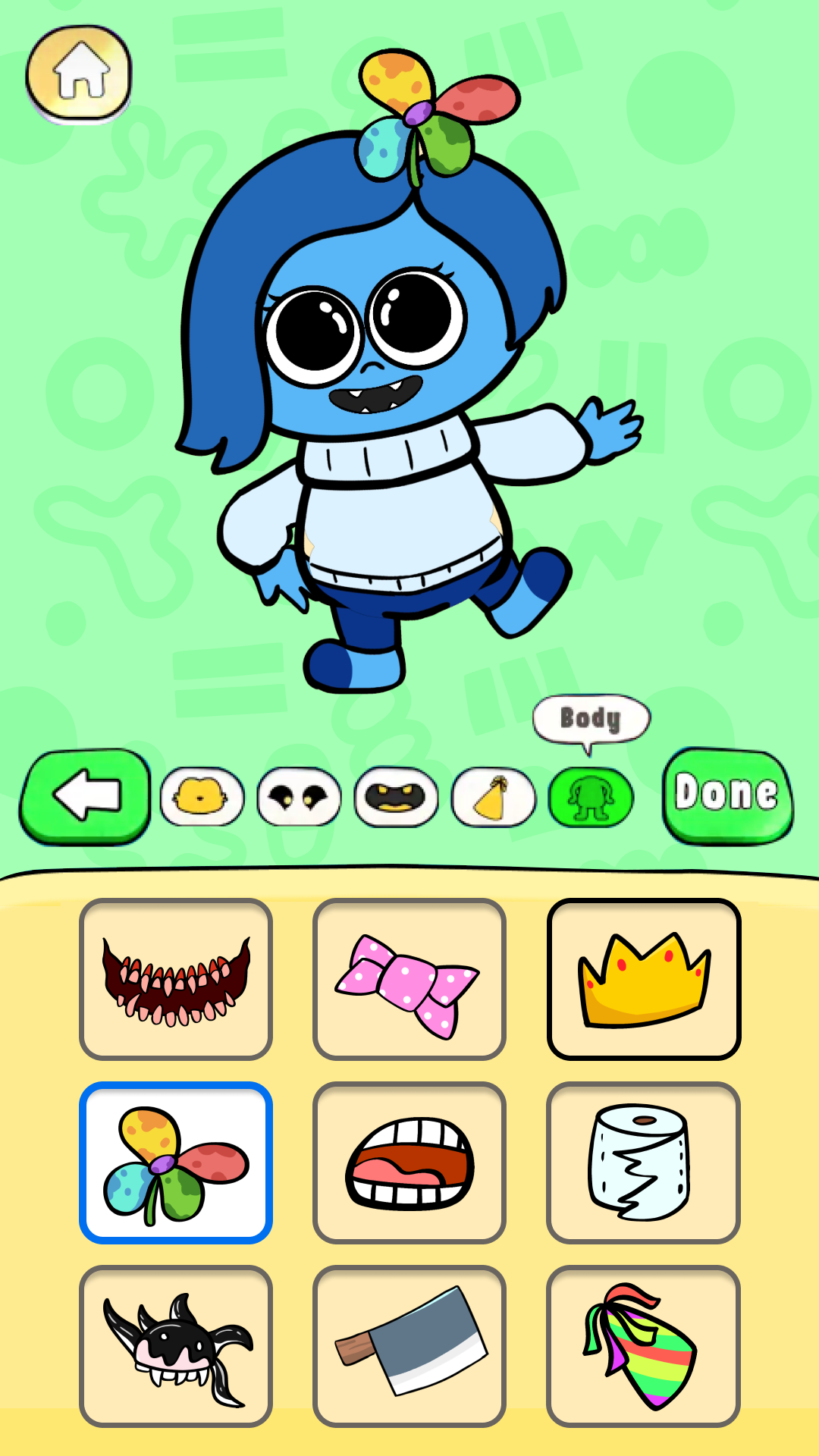Tap the green back arrow button
Screen dimensions: 819x1456
tap(85, 796)
